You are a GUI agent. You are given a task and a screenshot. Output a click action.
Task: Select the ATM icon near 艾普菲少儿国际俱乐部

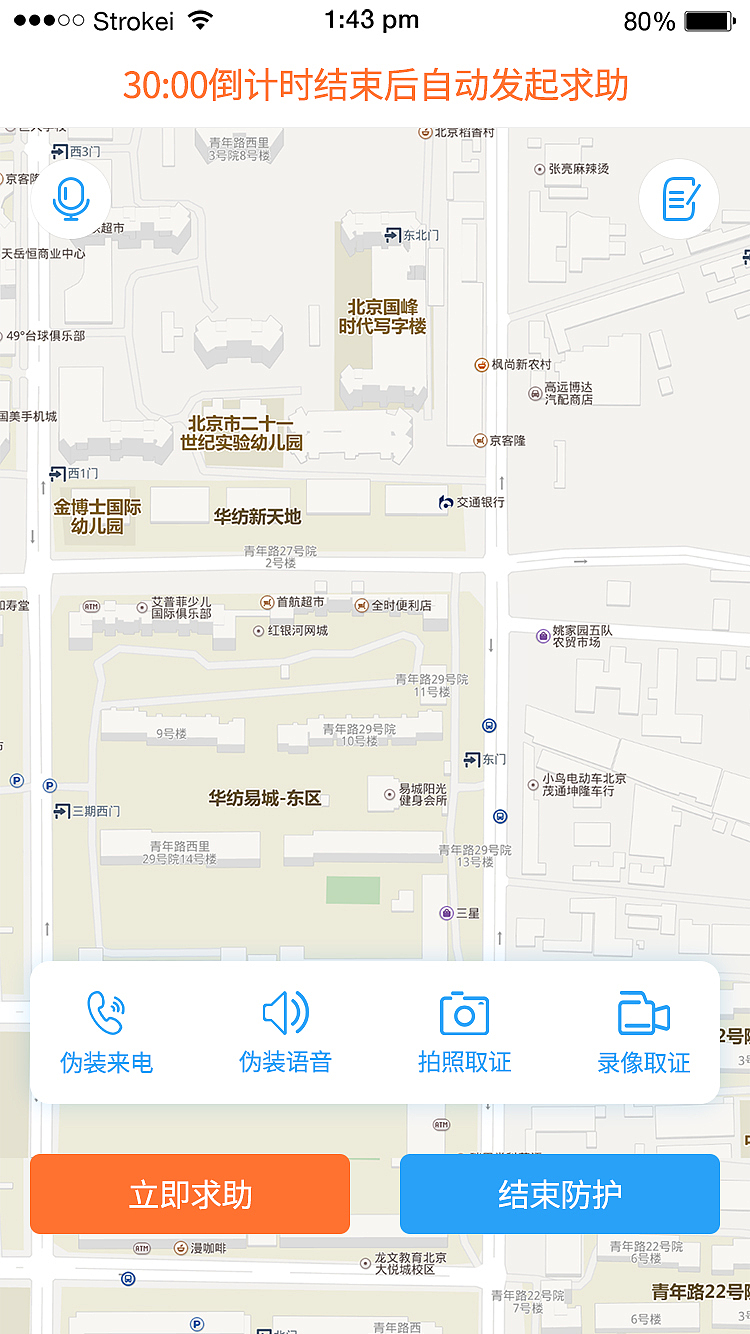point(91,606)
